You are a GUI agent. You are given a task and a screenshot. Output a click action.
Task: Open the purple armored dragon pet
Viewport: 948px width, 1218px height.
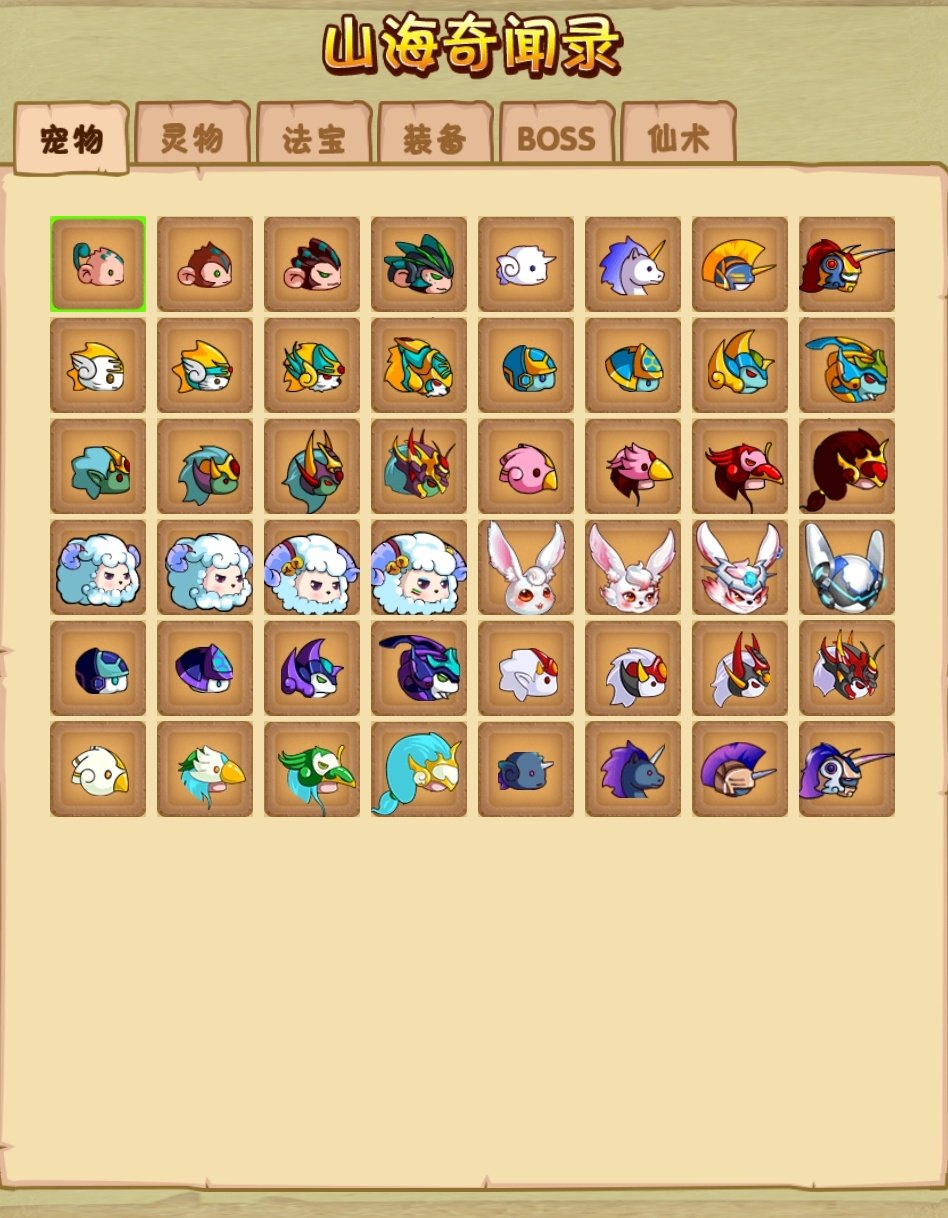tap(418, 669)
